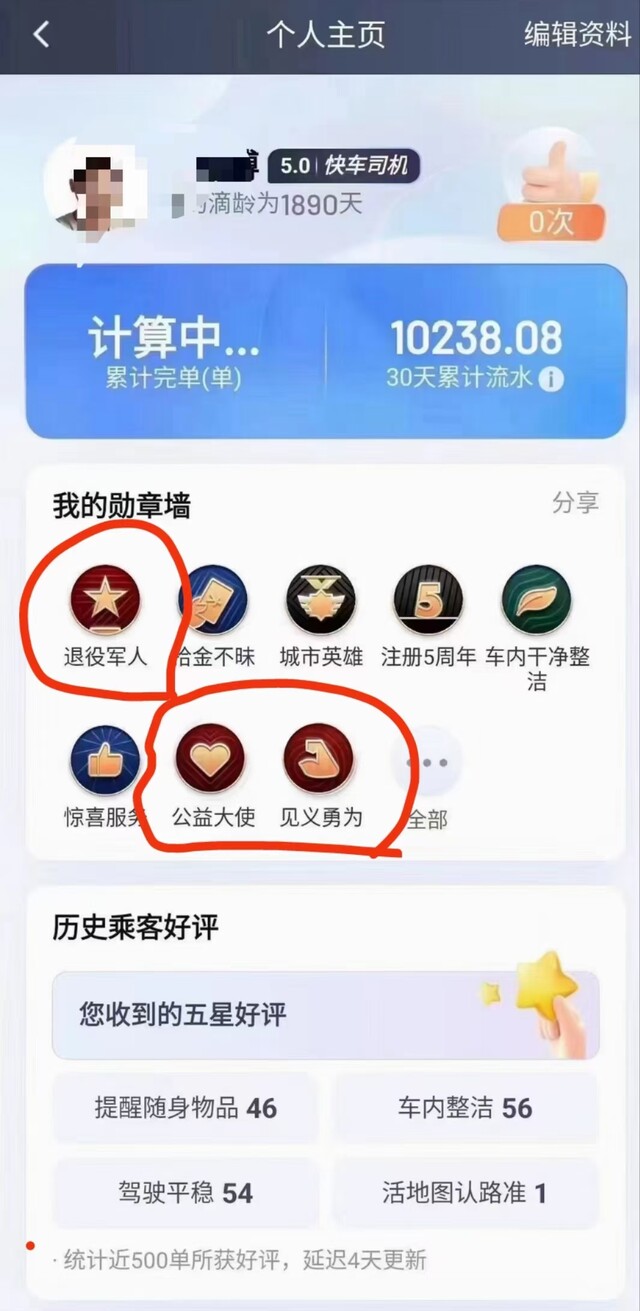Go back with the top-left arrow
The height and width of the screenshot is (1311, 640).
[x=41, y=35]
